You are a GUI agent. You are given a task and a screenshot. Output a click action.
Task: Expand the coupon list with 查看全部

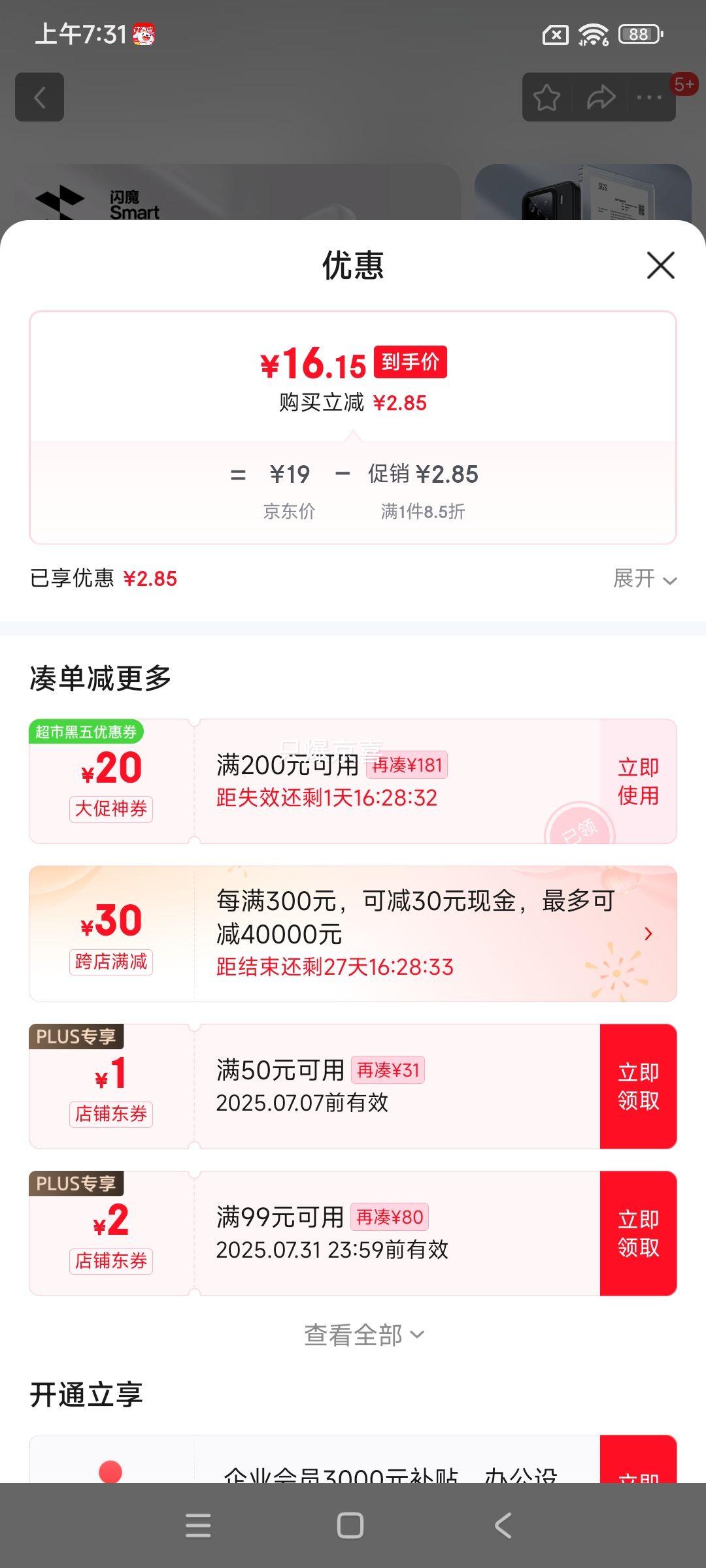pos(363,1335)
